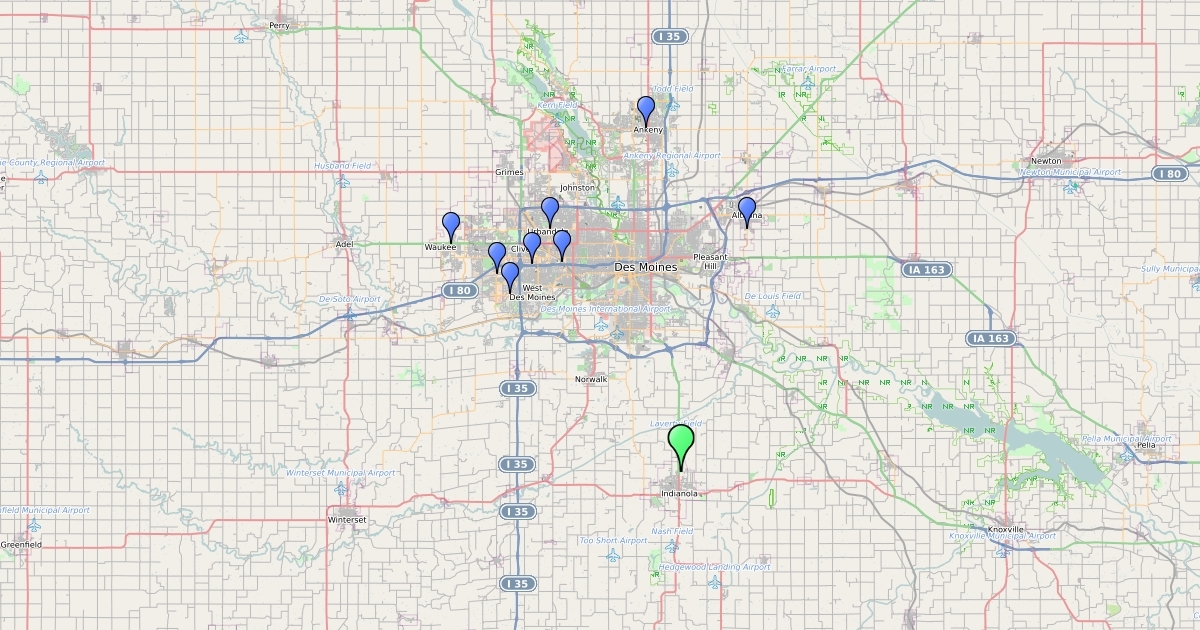Open the blue pin covering the Clive label
The width and height of the screenshot is (1200, 630).
click(x=532, y=244)
